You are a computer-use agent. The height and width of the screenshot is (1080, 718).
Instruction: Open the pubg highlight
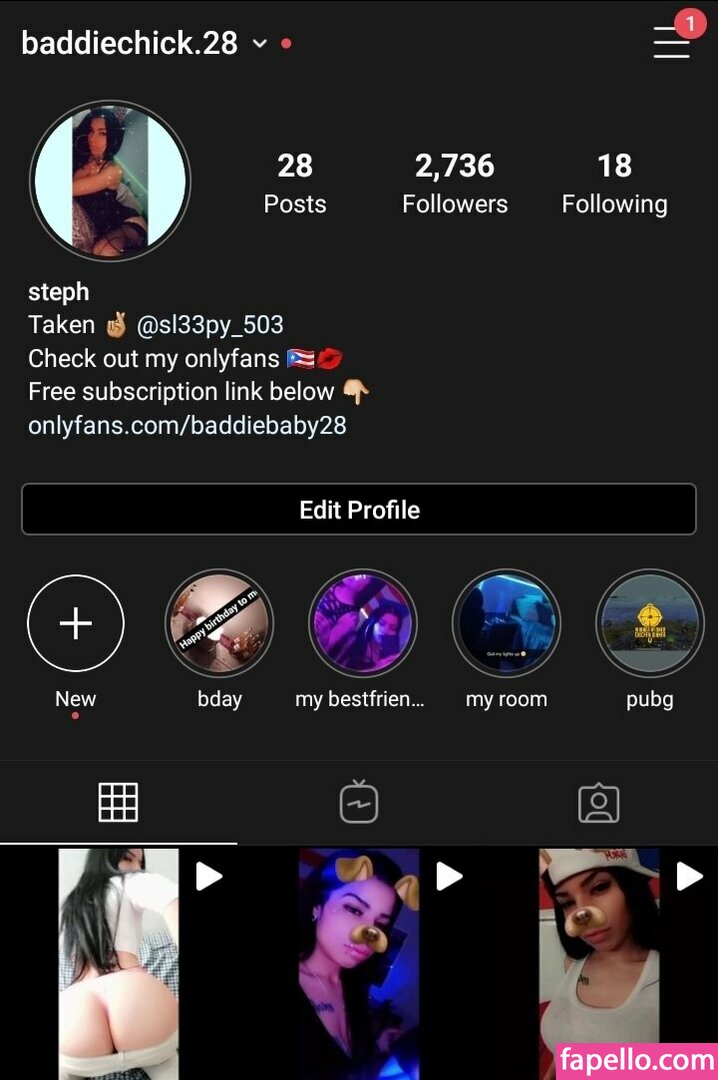(x=650, y=624)
